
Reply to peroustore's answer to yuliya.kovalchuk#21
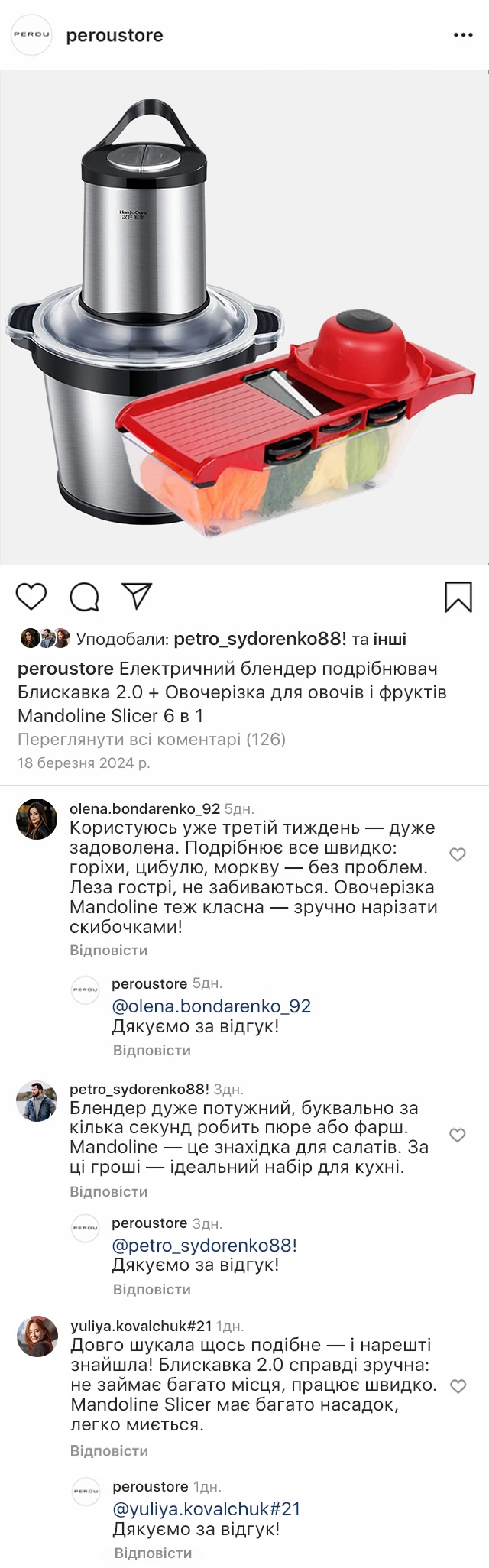coord(153,1553)
